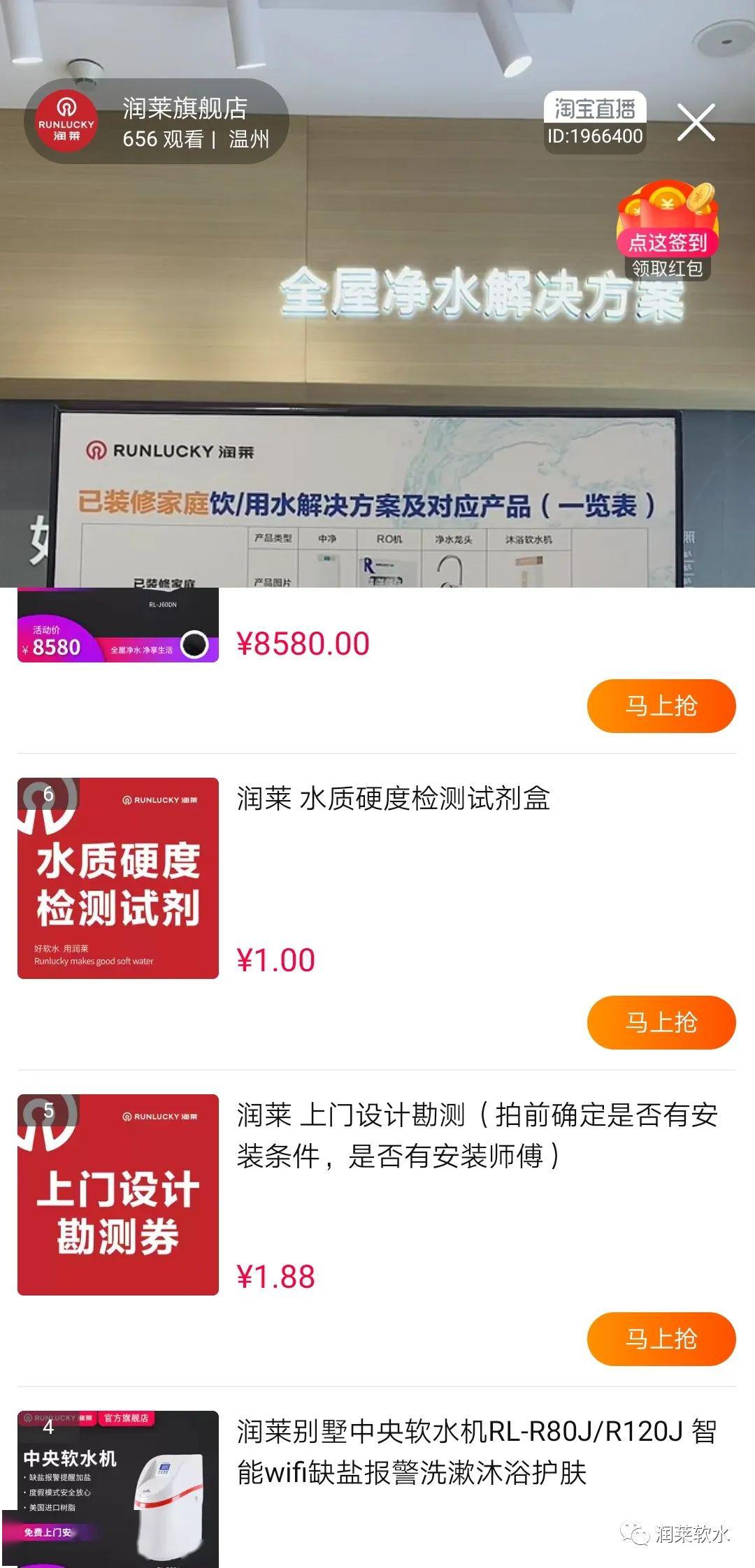Screen dimensions: 755x1568
Task: Open the 中央软水机 RL-R80J product
Action: (475, 1451)
